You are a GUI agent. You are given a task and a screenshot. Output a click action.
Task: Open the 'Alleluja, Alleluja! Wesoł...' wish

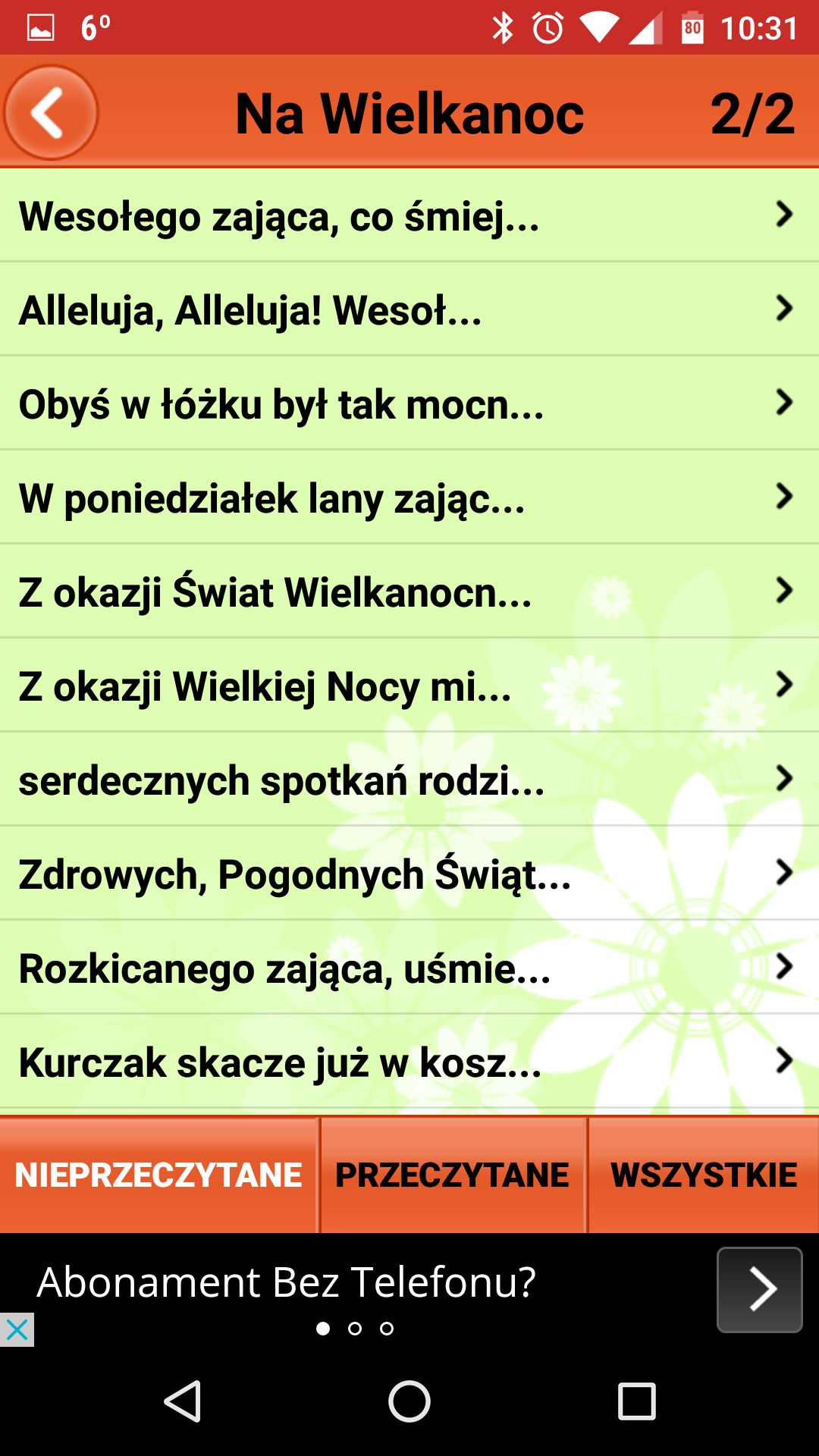click(409, 309)
